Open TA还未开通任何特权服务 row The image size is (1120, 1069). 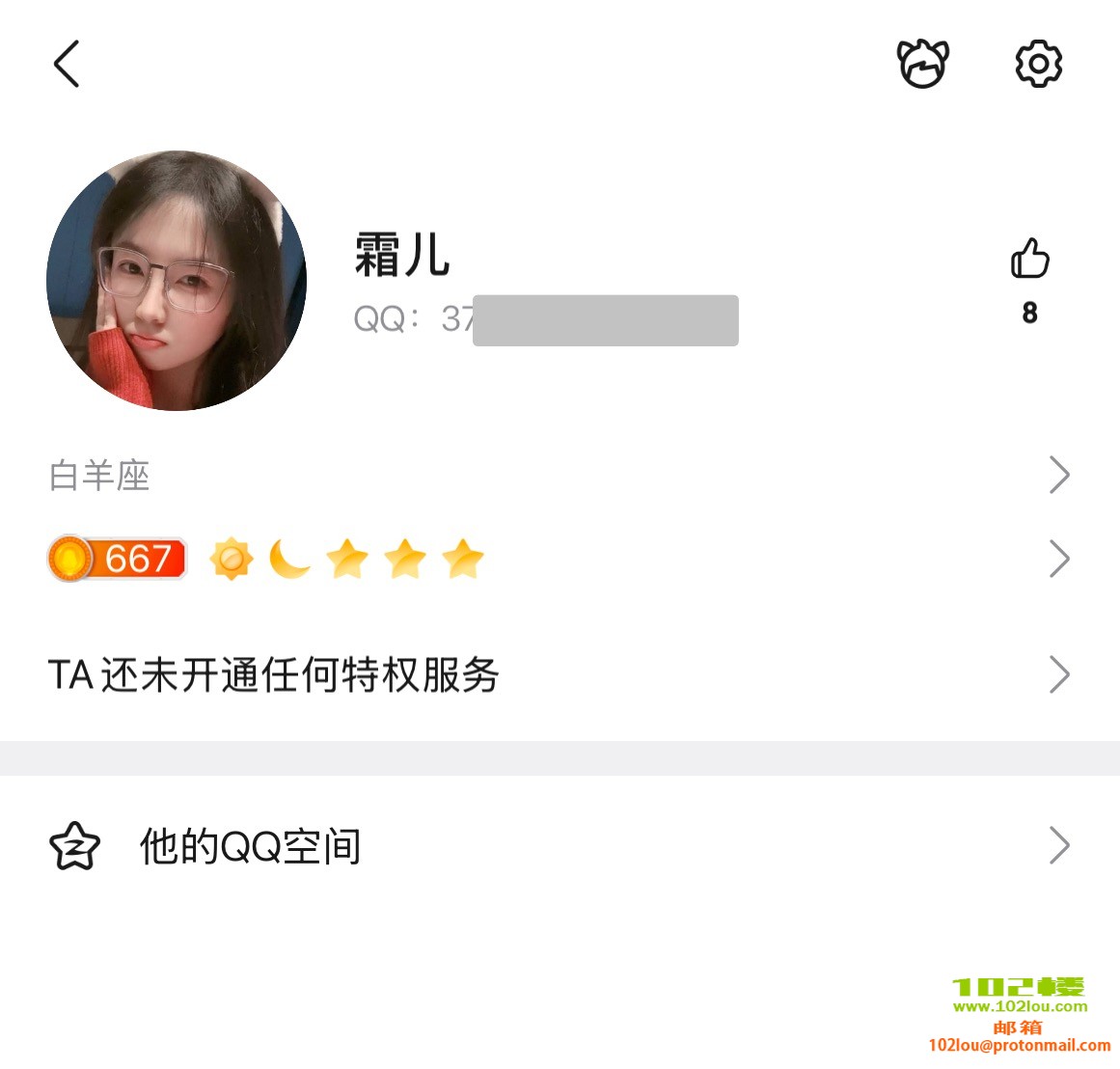pyautogui.click(x=560, y=674)
